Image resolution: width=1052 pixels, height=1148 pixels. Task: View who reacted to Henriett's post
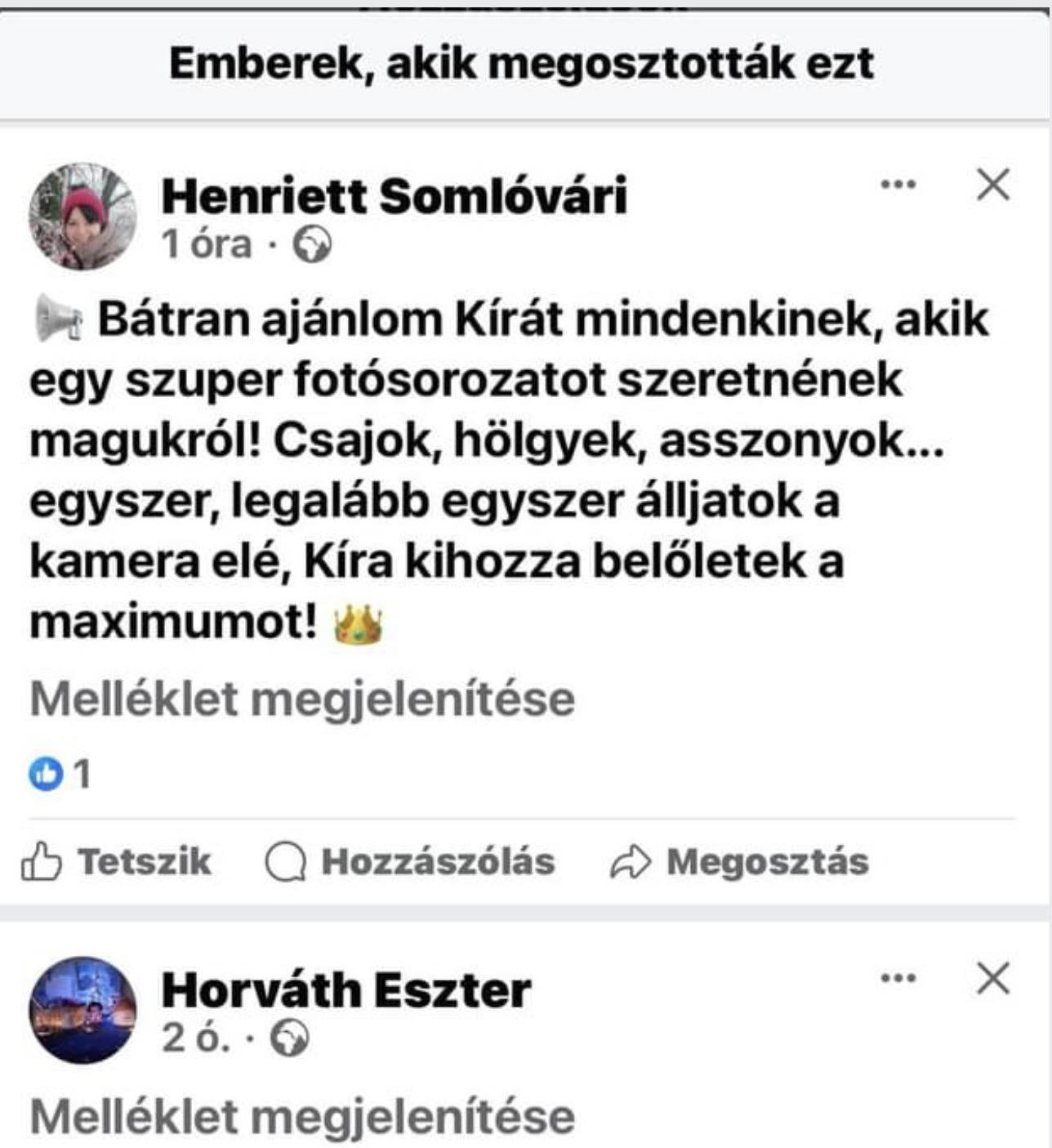(x=60, y=774)
